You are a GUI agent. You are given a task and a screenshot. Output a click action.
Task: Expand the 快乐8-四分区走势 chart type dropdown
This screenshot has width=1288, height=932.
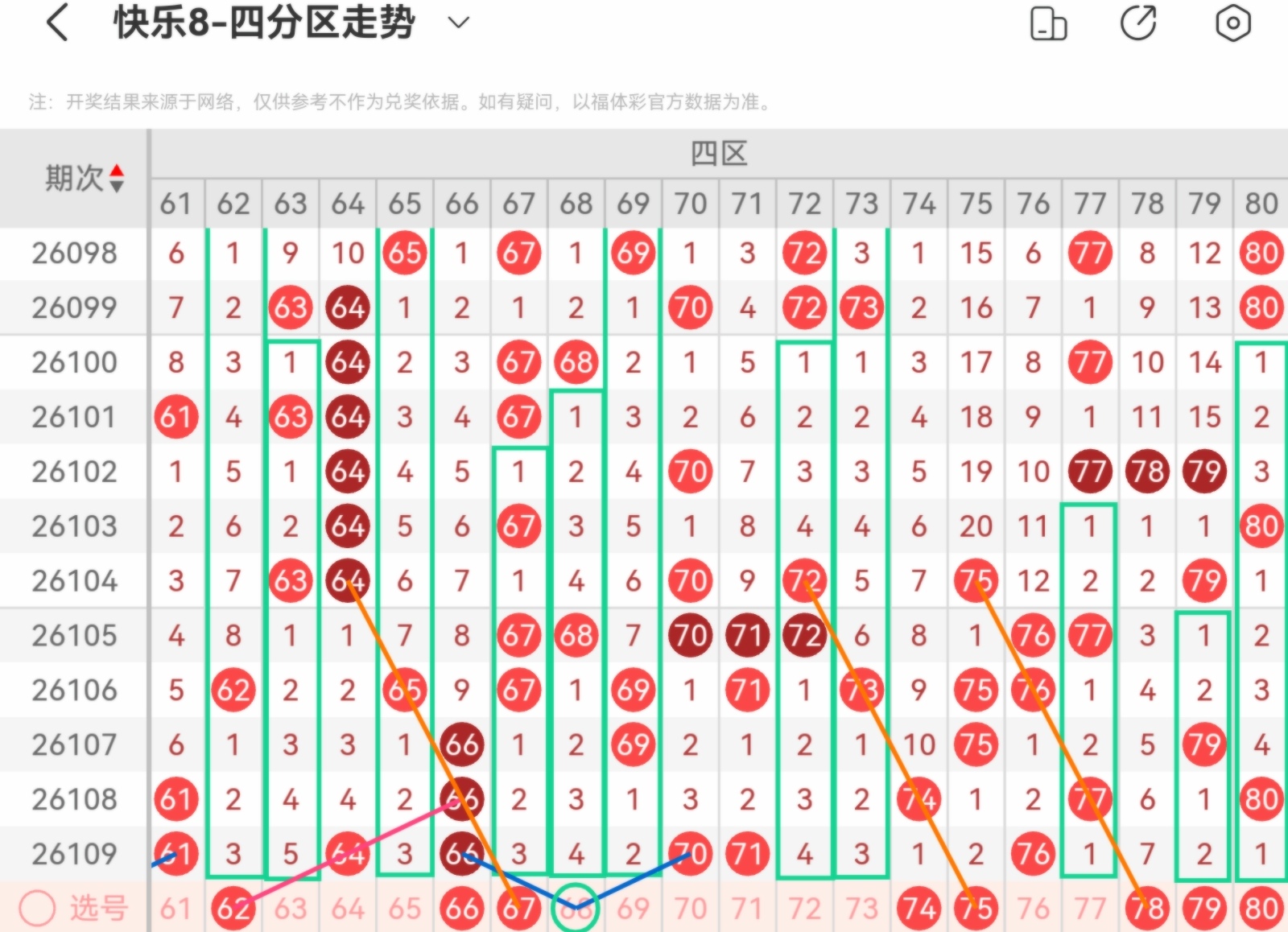point(458,23)
